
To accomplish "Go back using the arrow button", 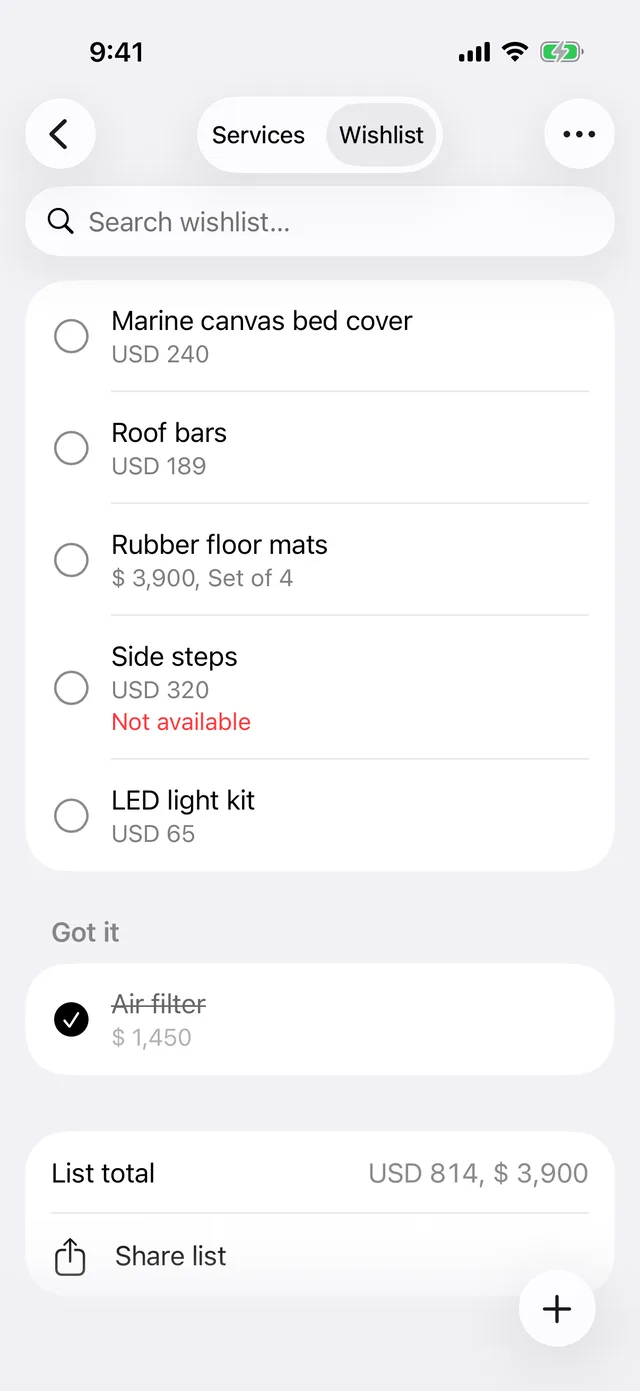I will 60,134.
